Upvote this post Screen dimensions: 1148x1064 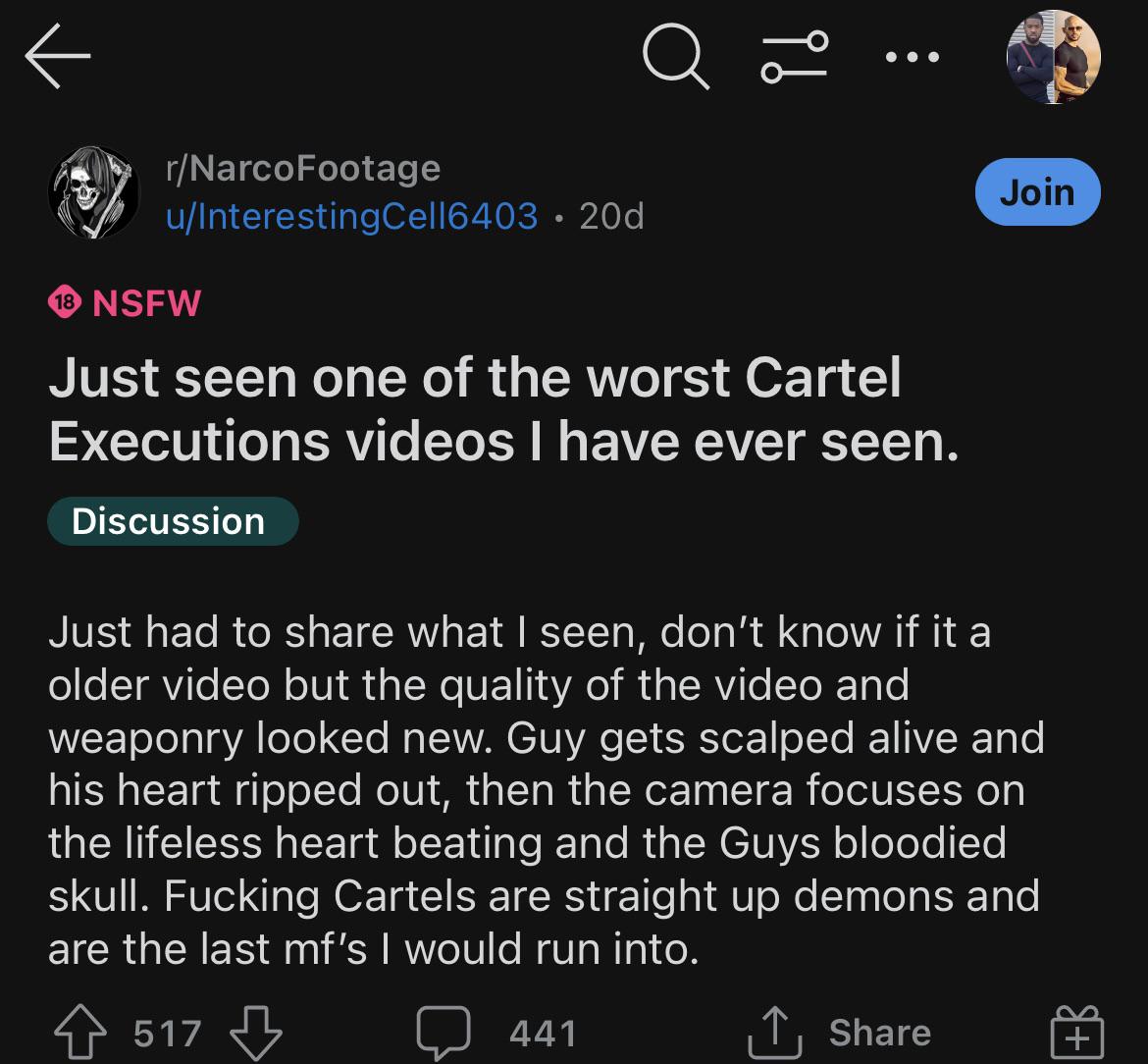tap(82, 1033)
